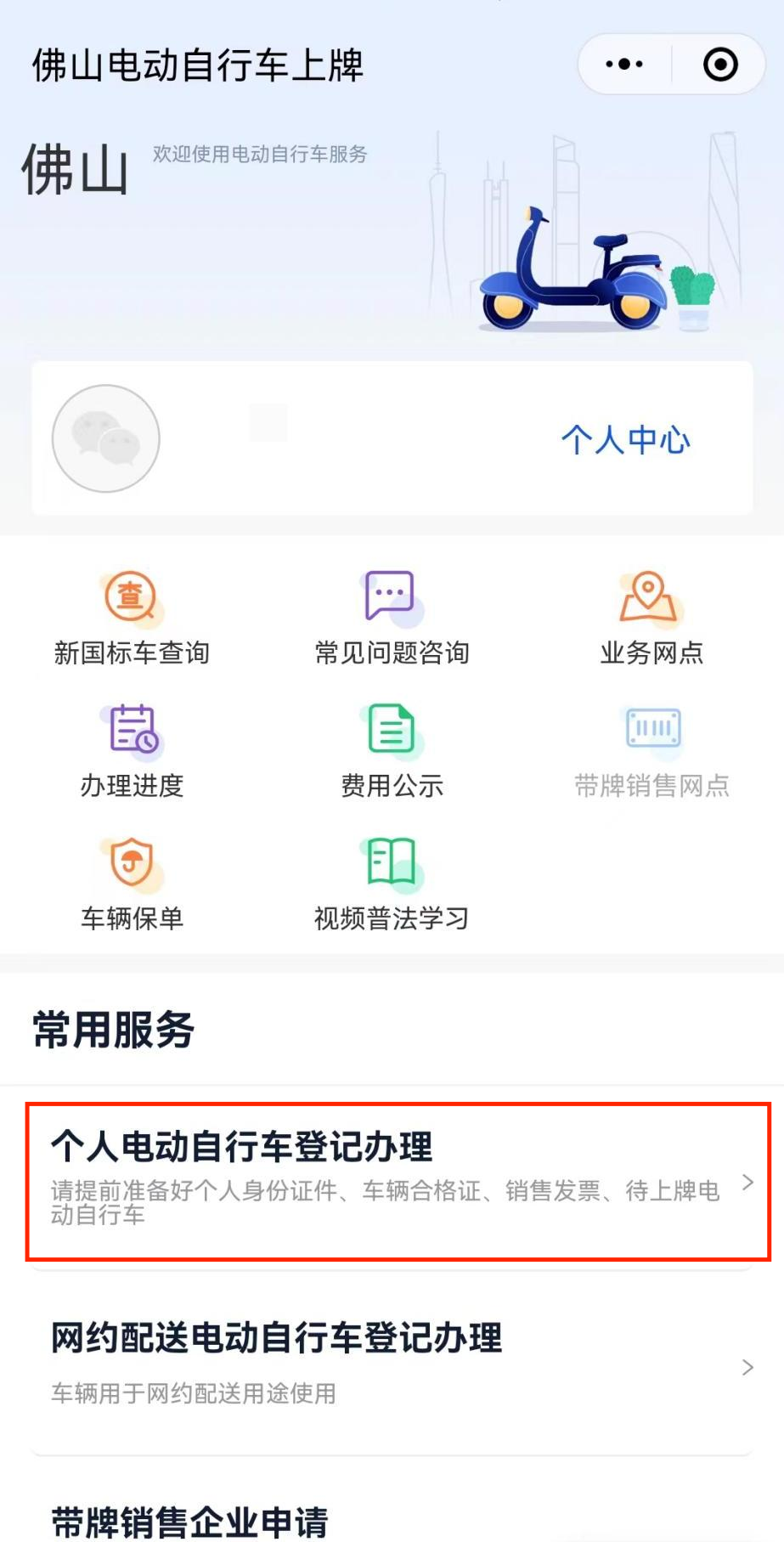Open the mini program more-options menu
Viewport: 784px width, 1542px height.
tap(624, 65)
